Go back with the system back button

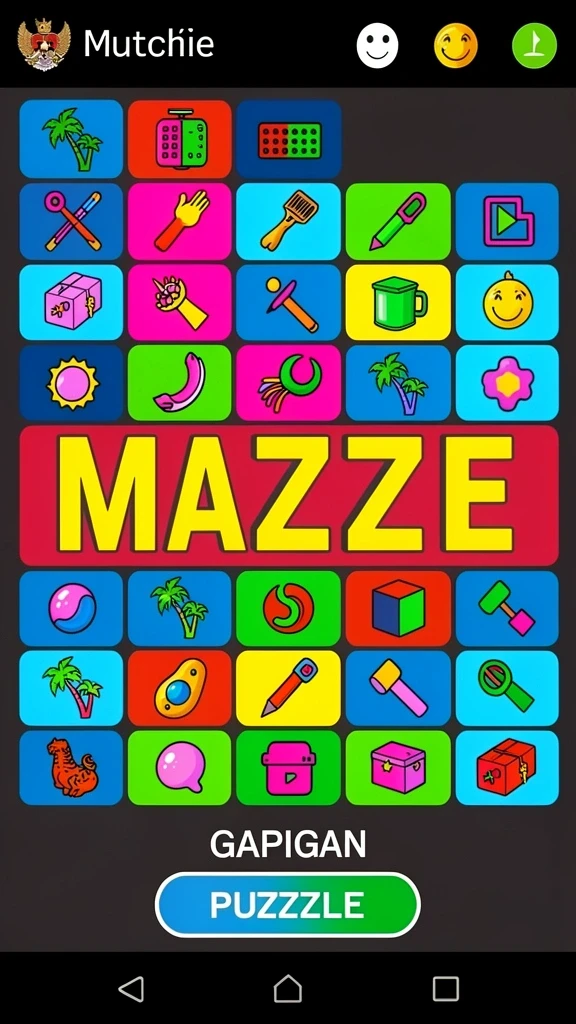(x=131, y=989)
